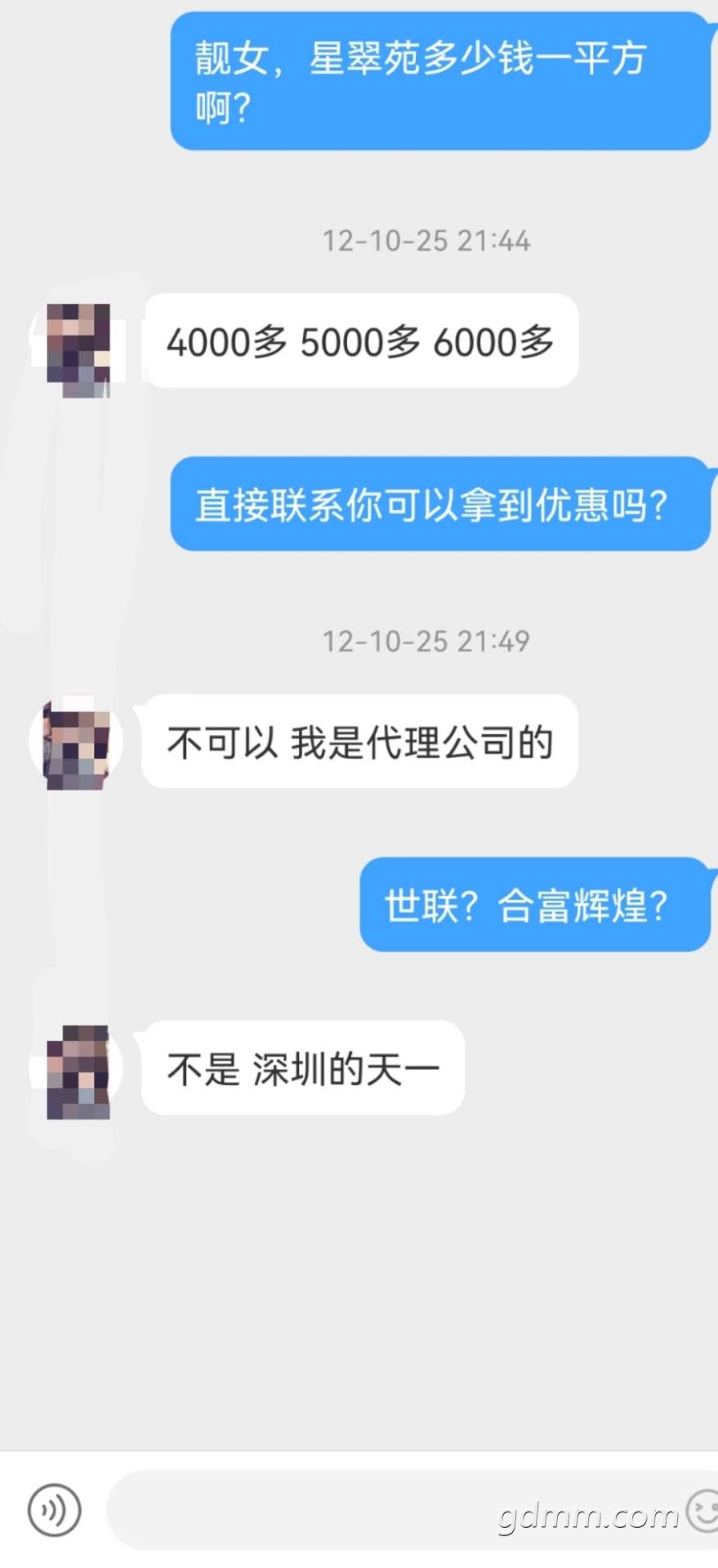The height and width of the screenshot is (1568, 718).
Task: Open sender's avatar beside the 4000多 message
Action: [78, 350]
